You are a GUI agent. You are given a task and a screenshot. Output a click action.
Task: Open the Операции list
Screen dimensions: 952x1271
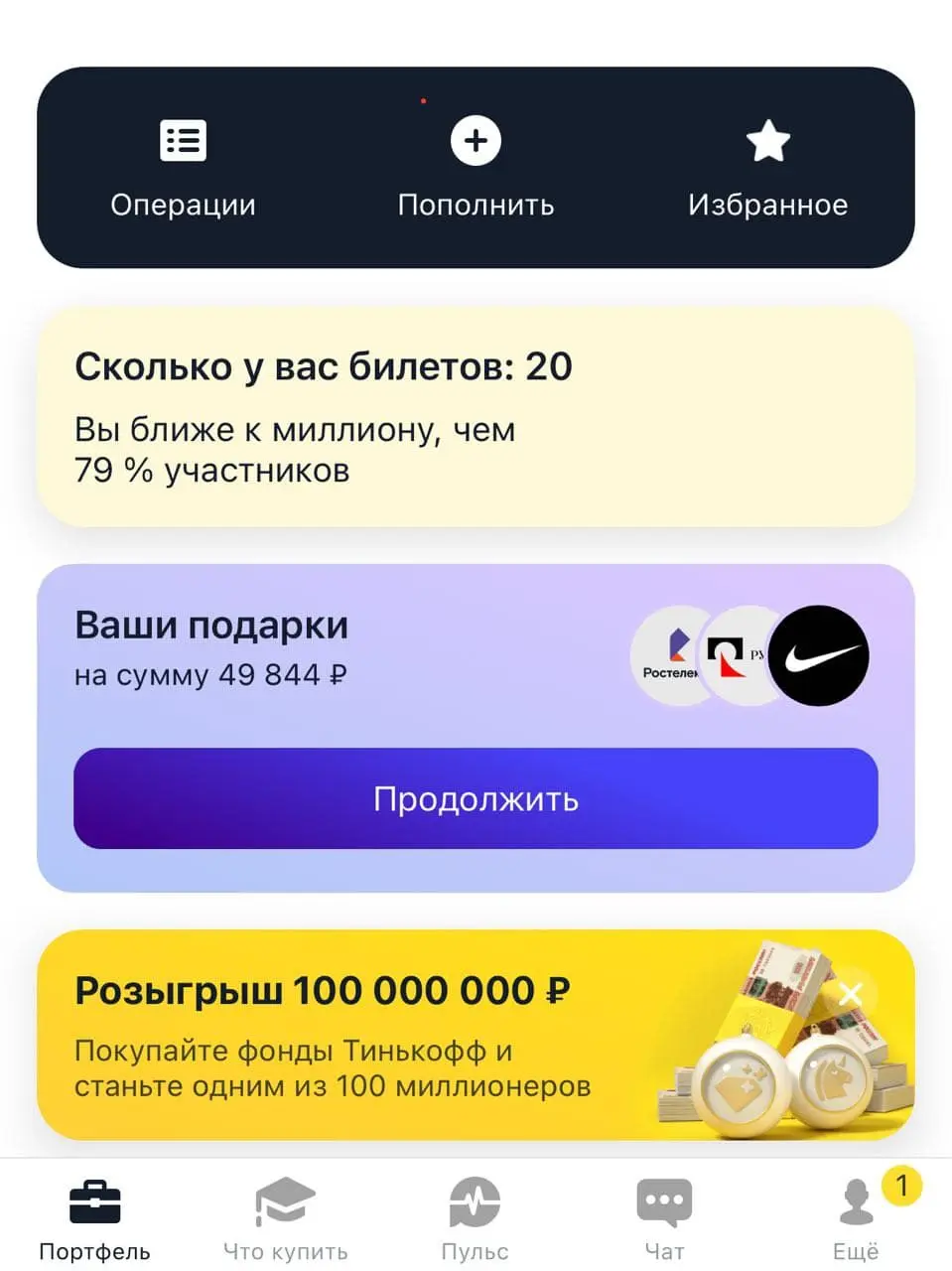tap(183, 169)
